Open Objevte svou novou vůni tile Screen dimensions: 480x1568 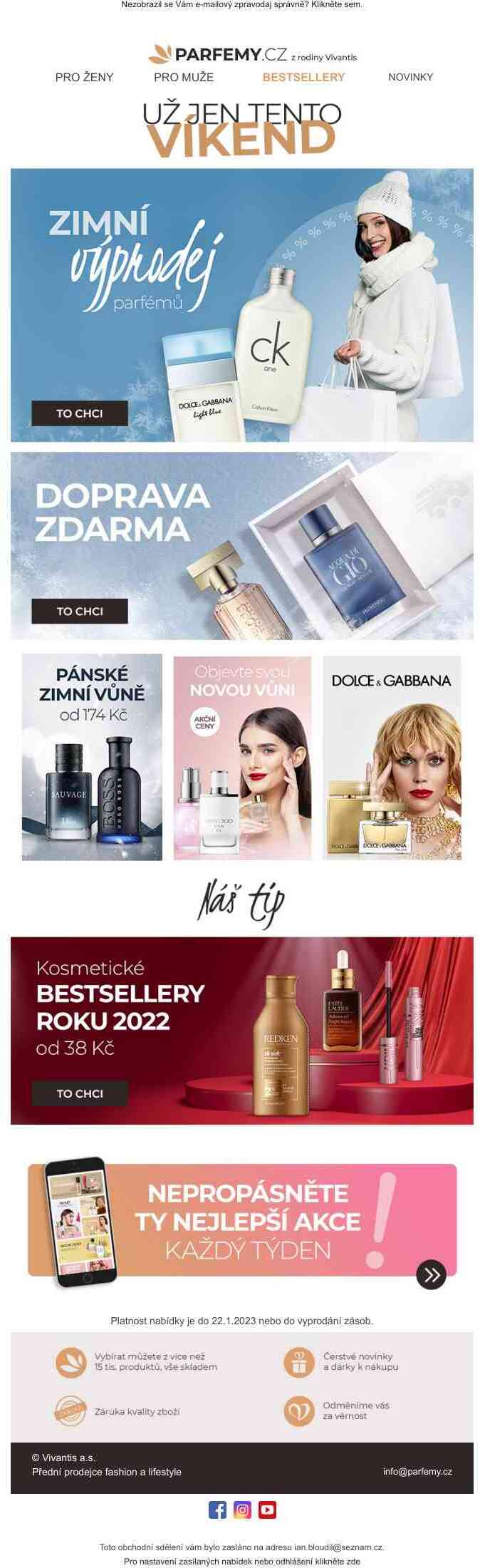(x=242, y=757)
